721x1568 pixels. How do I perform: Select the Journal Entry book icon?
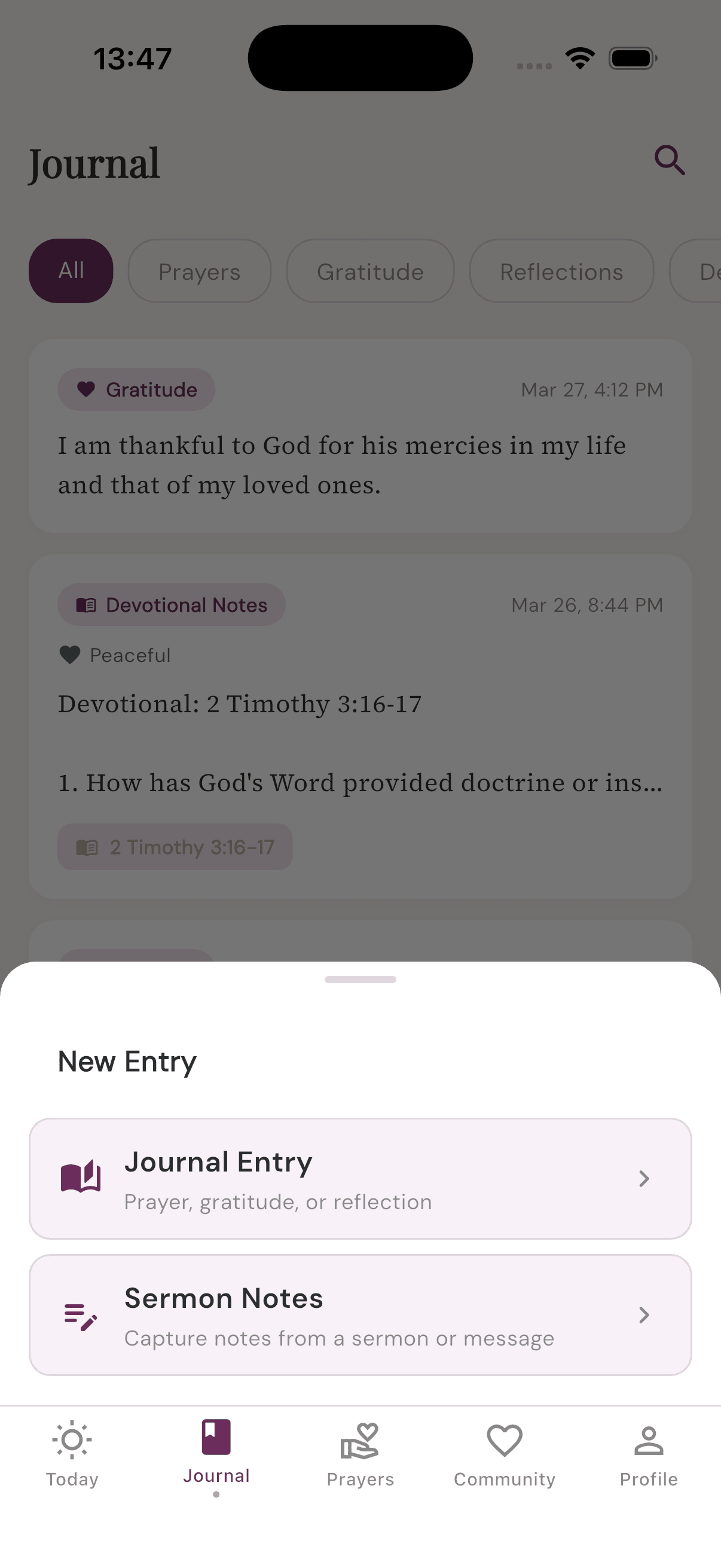coord(81,1177)
